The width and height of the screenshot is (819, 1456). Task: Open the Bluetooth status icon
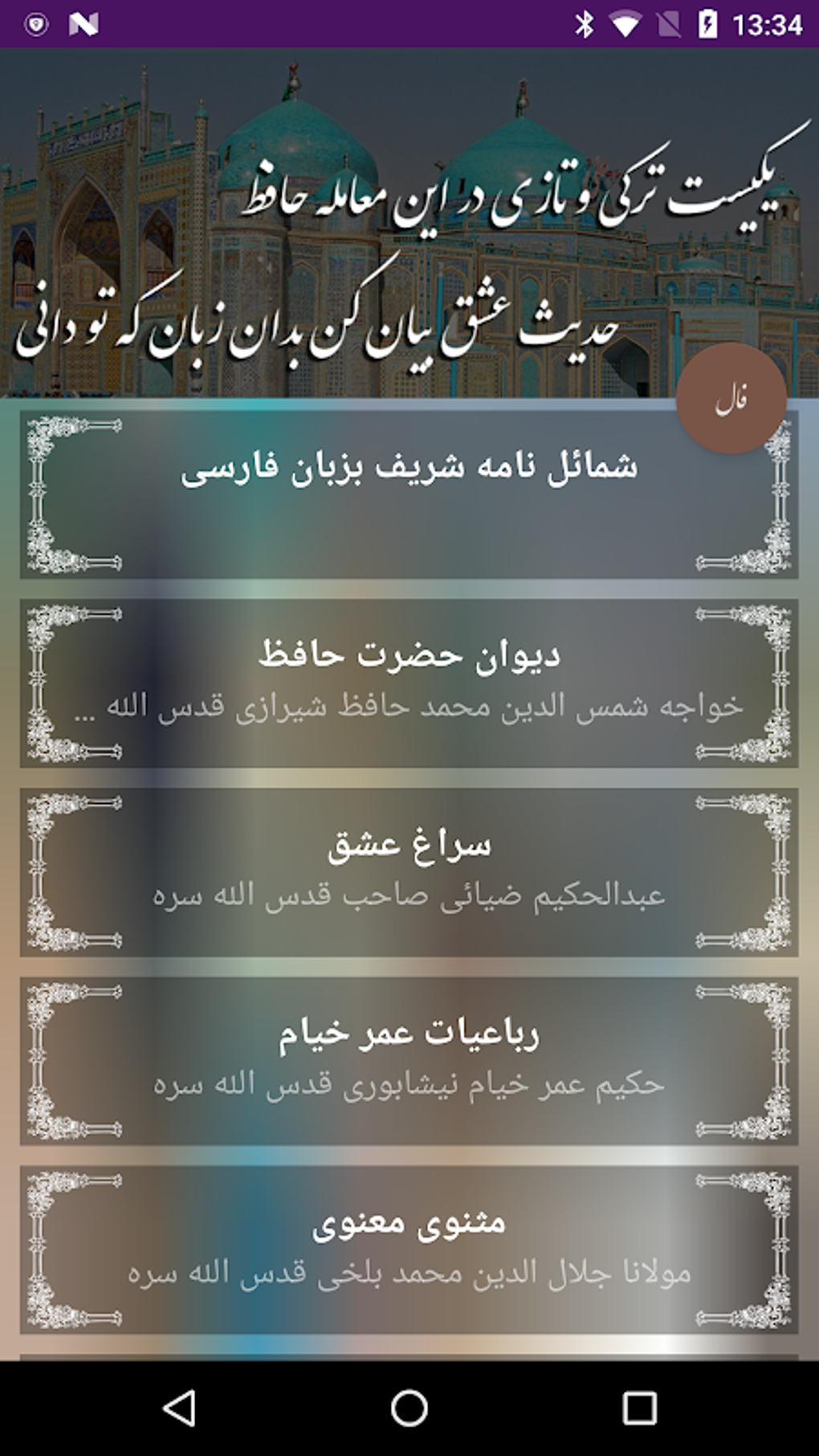pos(585,23)
